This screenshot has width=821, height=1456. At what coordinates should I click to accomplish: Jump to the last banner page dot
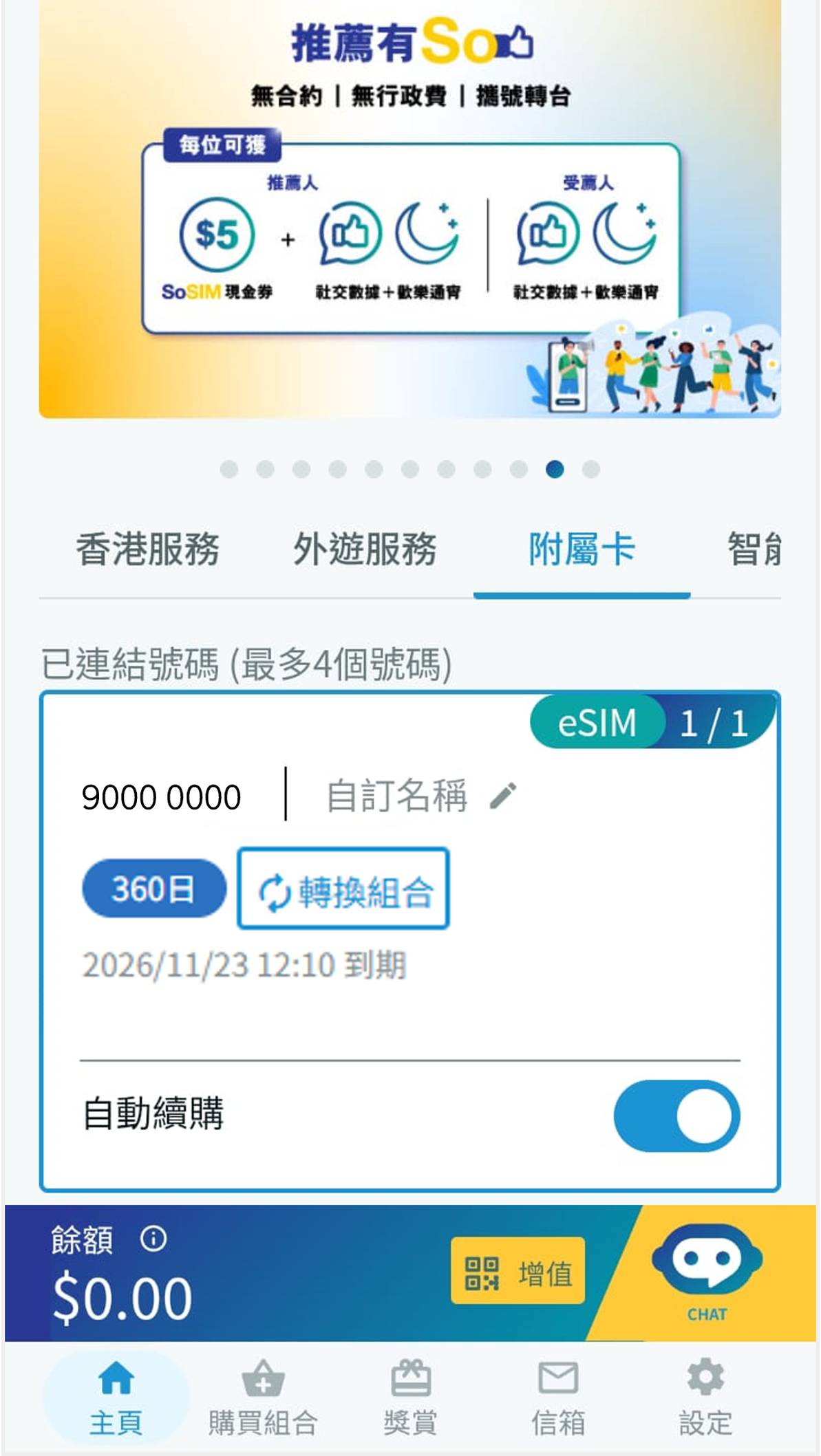tap(590, 470)
